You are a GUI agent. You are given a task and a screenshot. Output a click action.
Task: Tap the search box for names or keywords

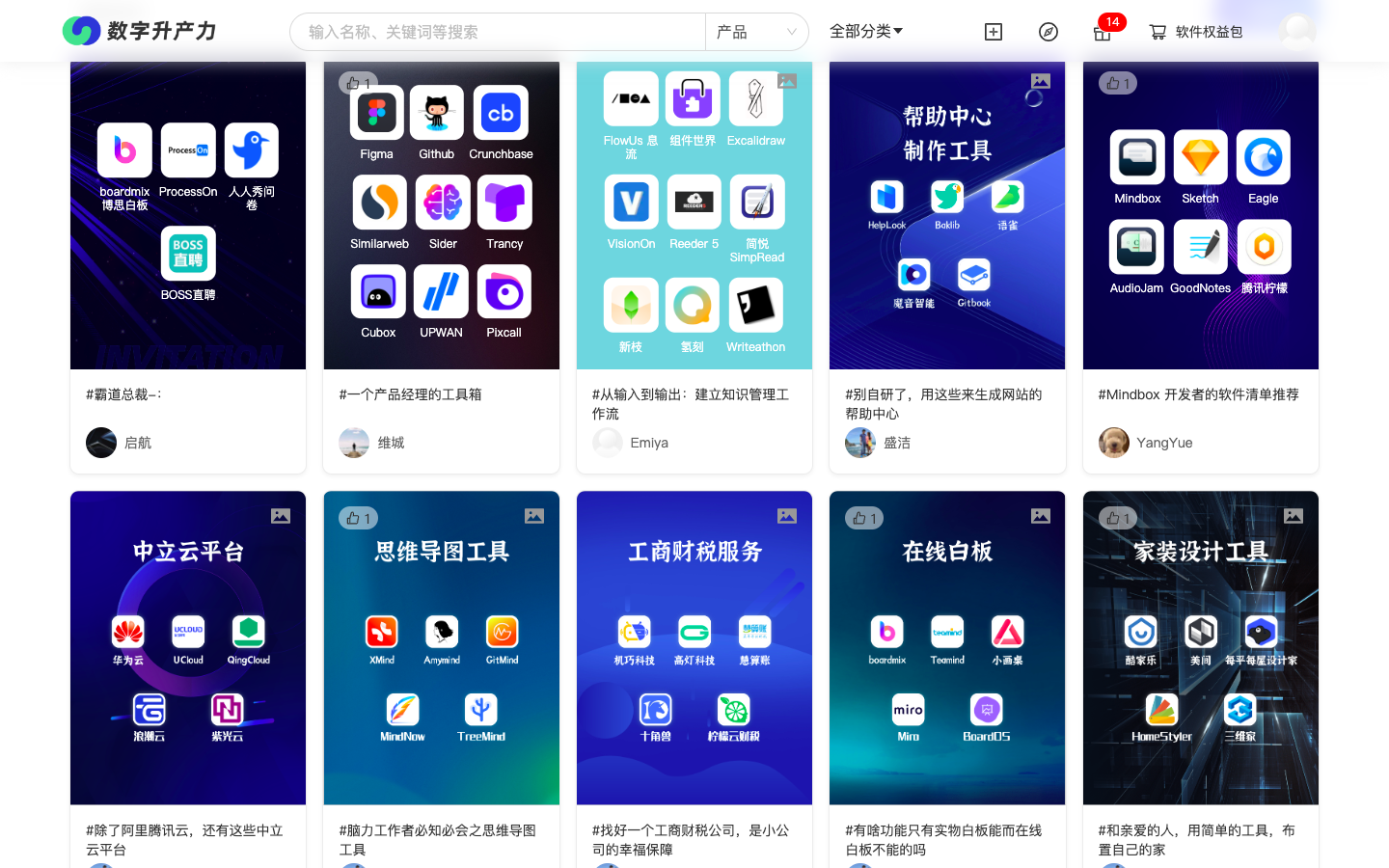click(497, 32)
